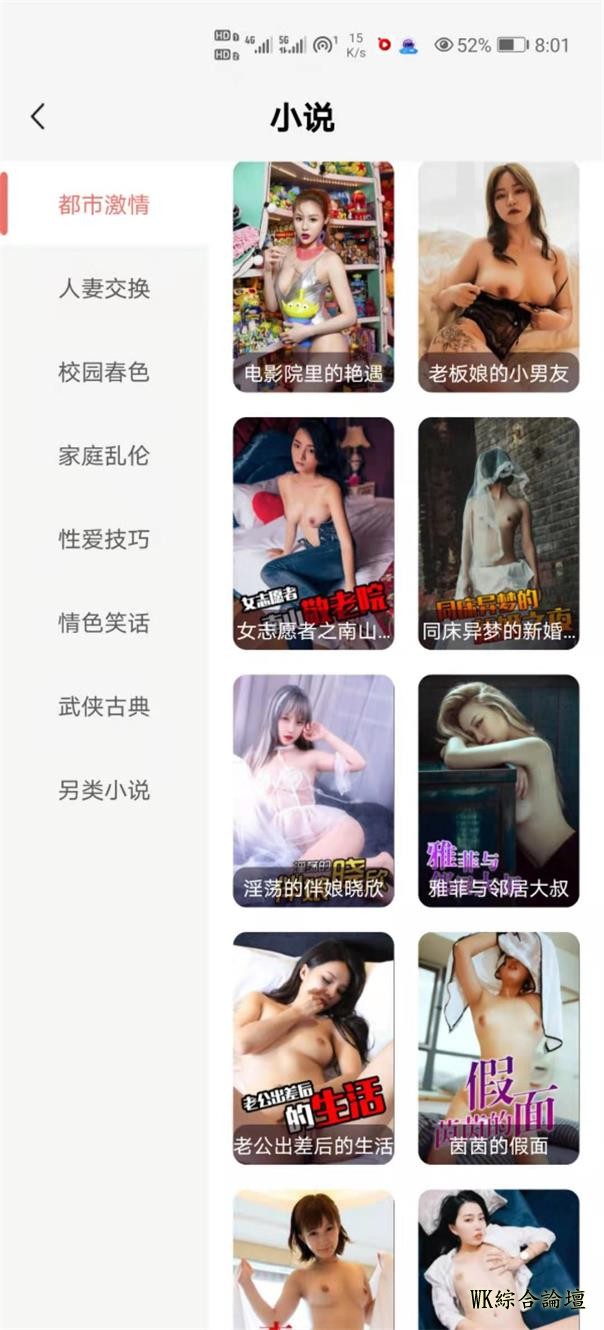The width and height of the screenshot is (604, 1330).
Task: Switch to the 性爱技巧 category
Action: click(104, 540)
